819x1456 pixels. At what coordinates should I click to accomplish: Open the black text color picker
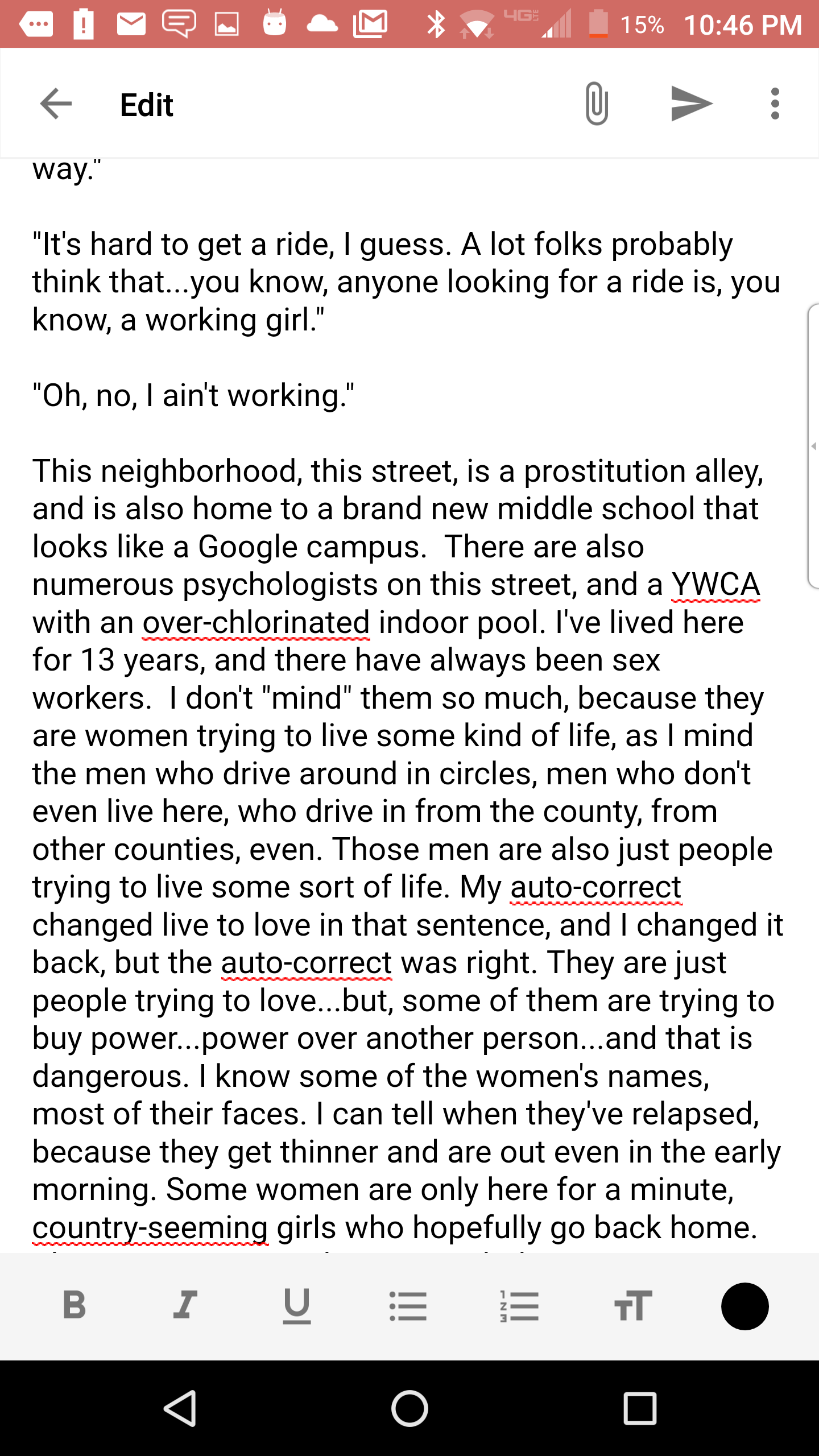744,1306
